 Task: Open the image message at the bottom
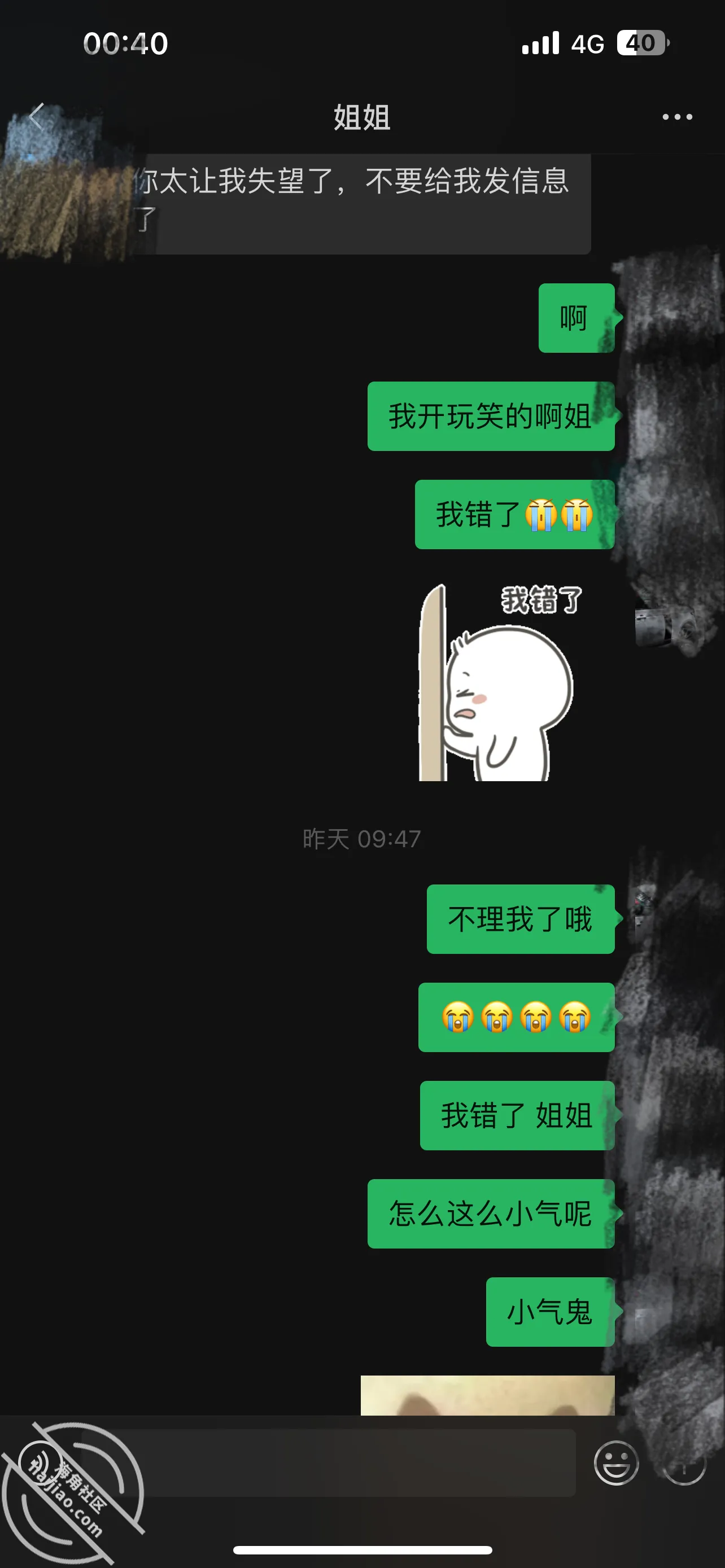click(x=488, y=1396)
